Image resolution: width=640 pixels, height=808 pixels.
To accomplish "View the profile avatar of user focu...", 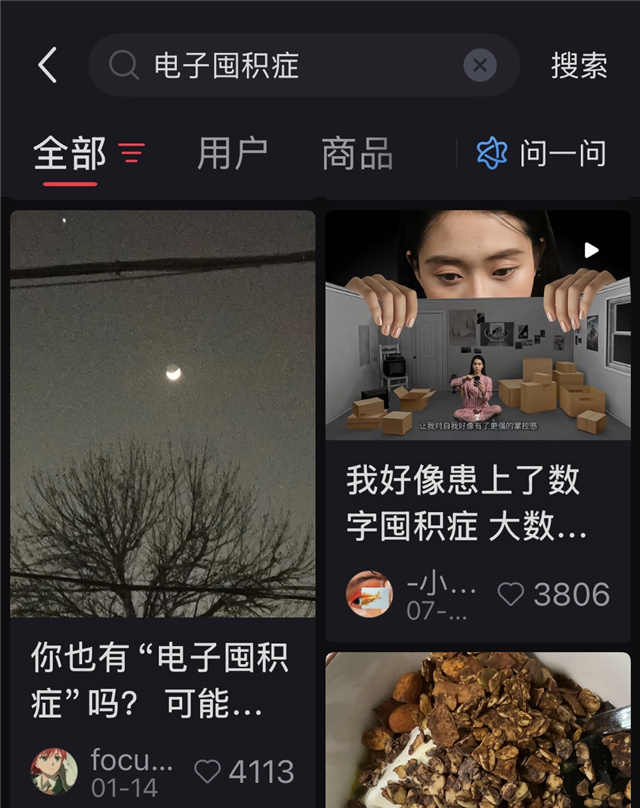I will tap(54, 772).
